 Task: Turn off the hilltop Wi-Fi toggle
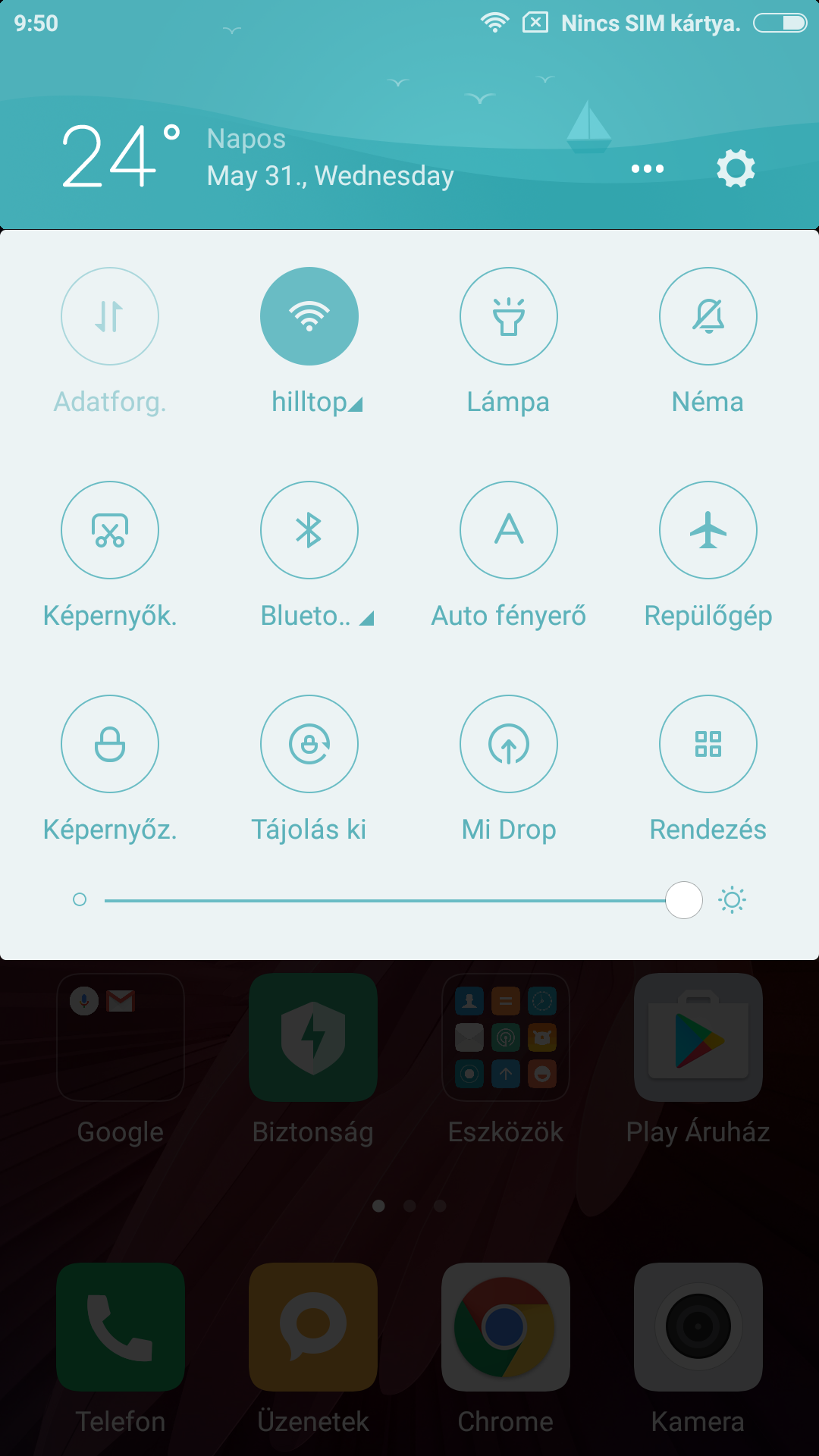[x=309, y=316]
